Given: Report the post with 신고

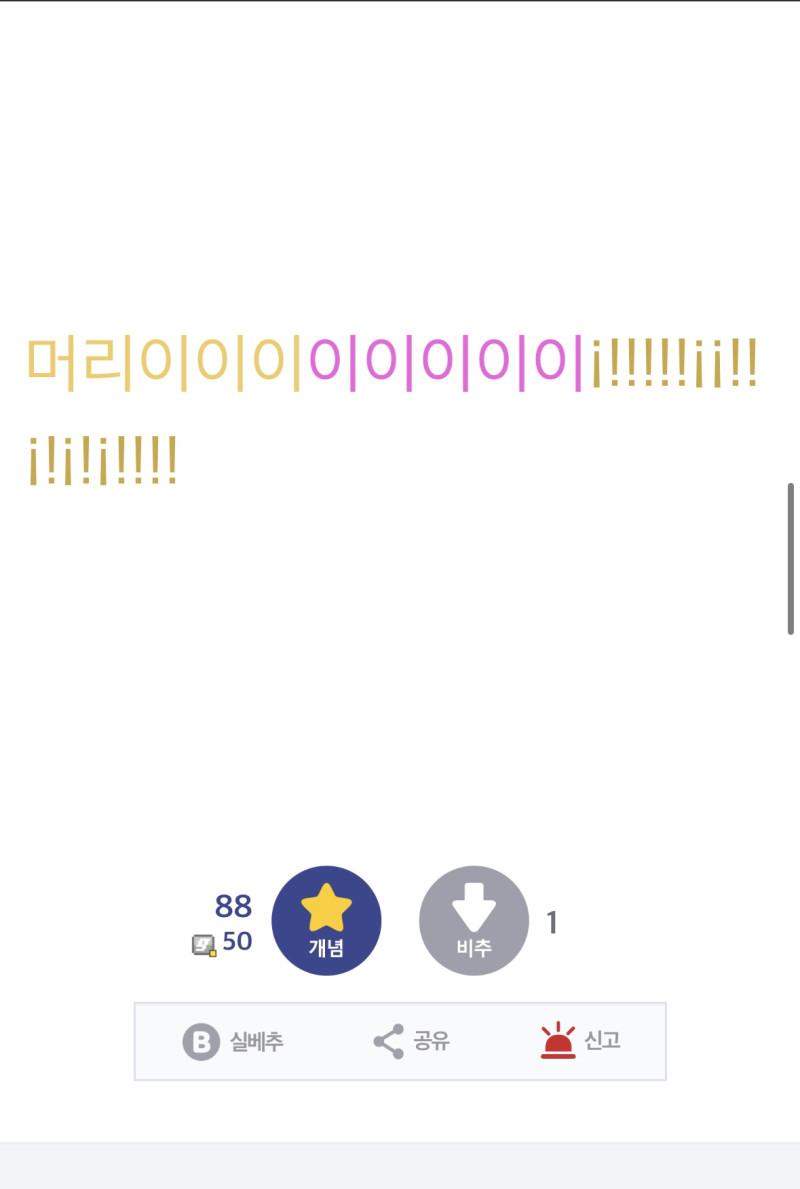Looking at the screenshot, I should pos(580,1042).
